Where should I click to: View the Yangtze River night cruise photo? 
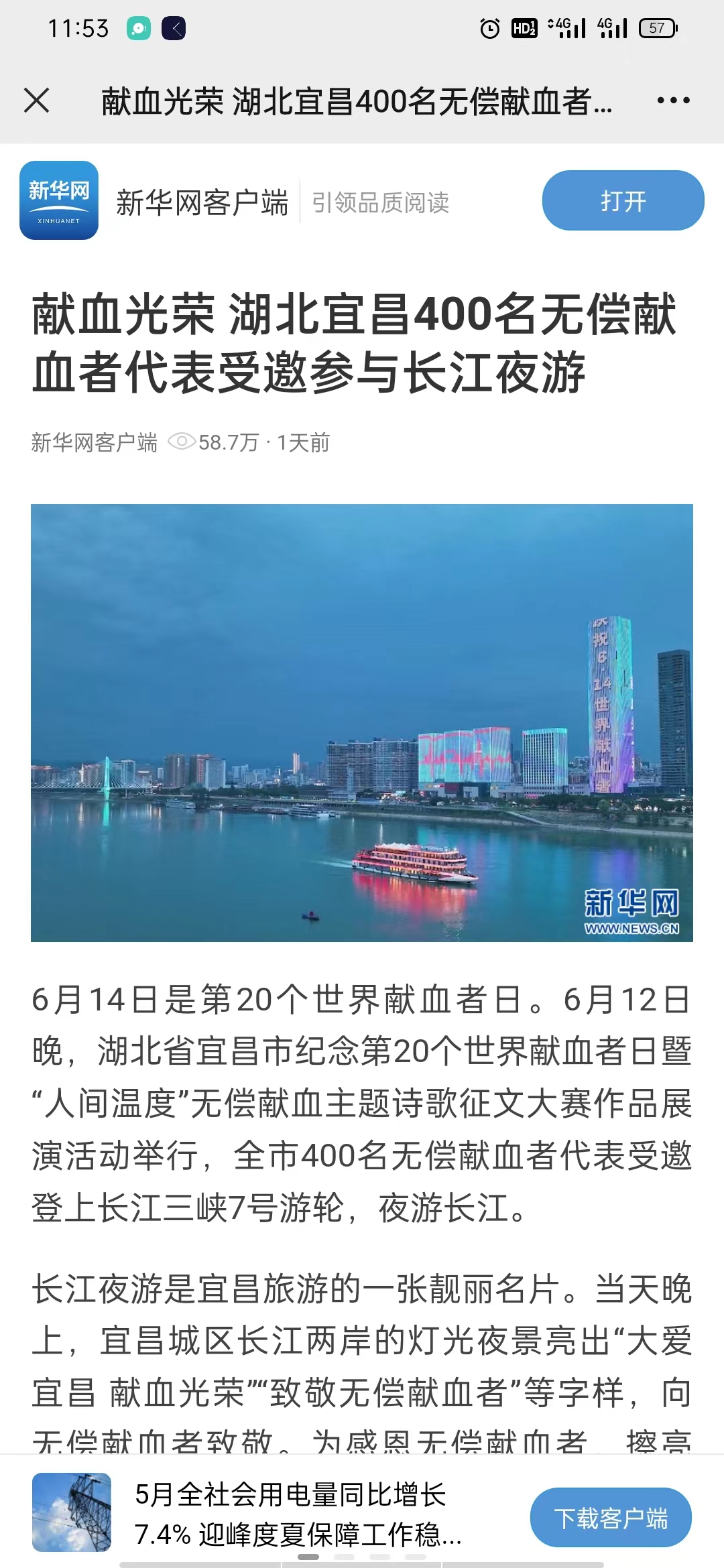click(x=362, y=722)
